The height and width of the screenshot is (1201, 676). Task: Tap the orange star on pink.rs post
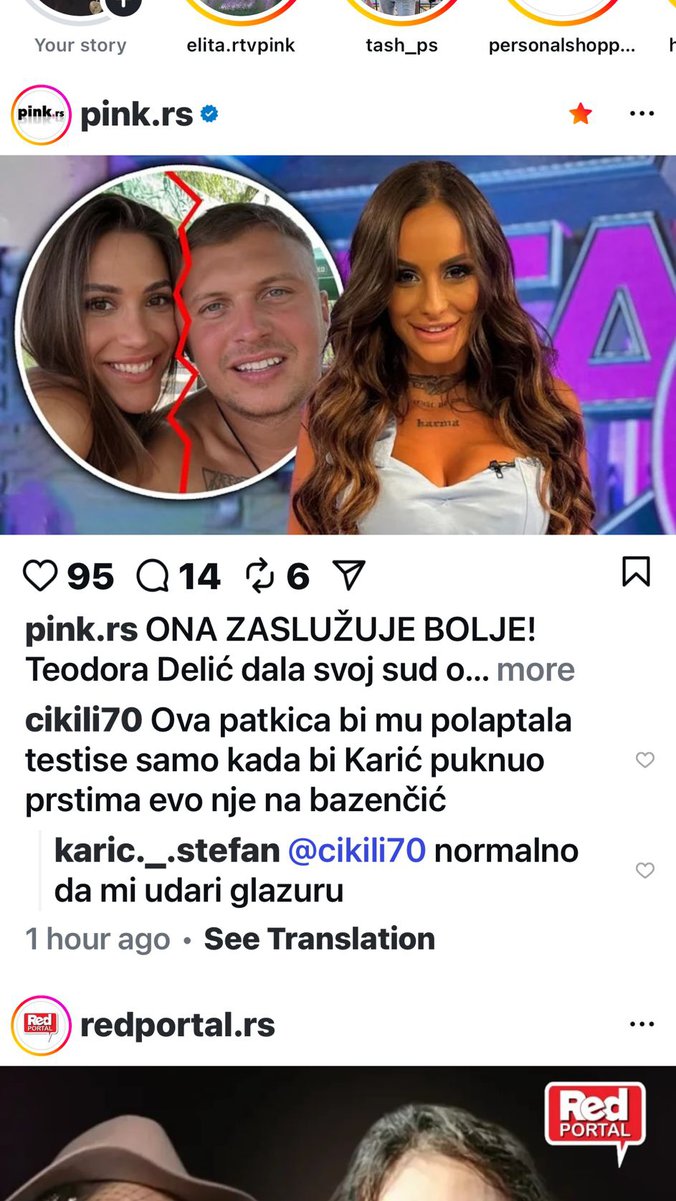point(580,114)
